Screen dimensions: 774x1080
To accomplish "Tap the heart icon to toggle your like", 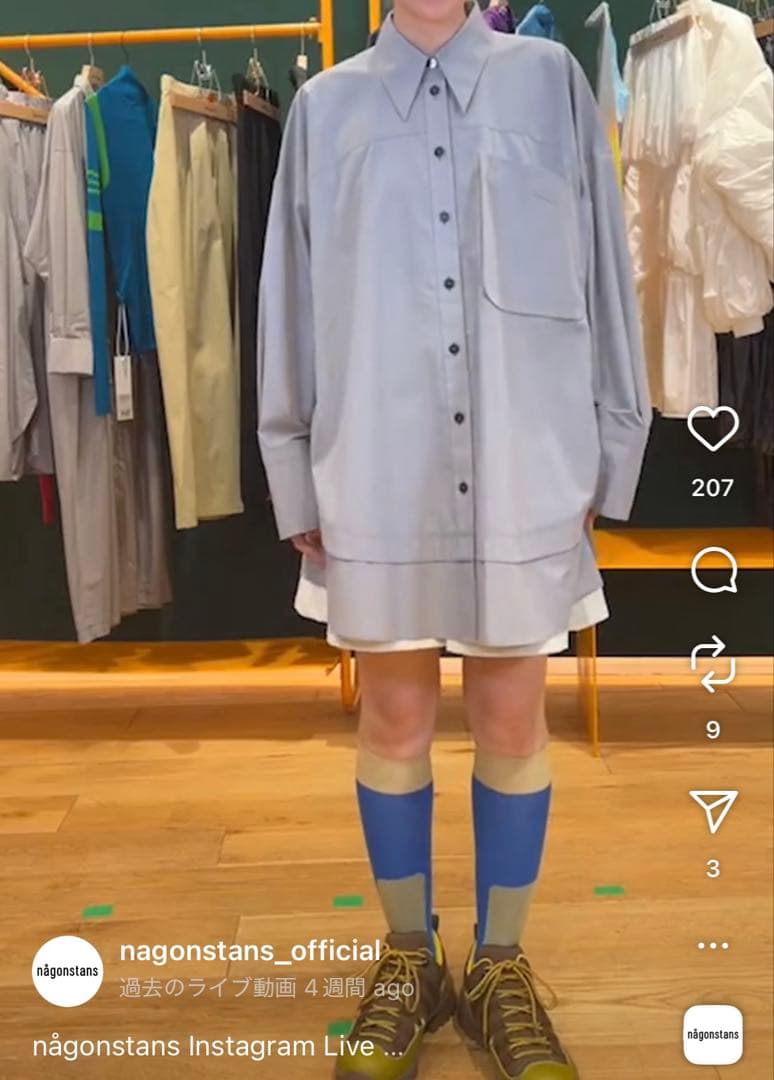I will coord(712,431).
